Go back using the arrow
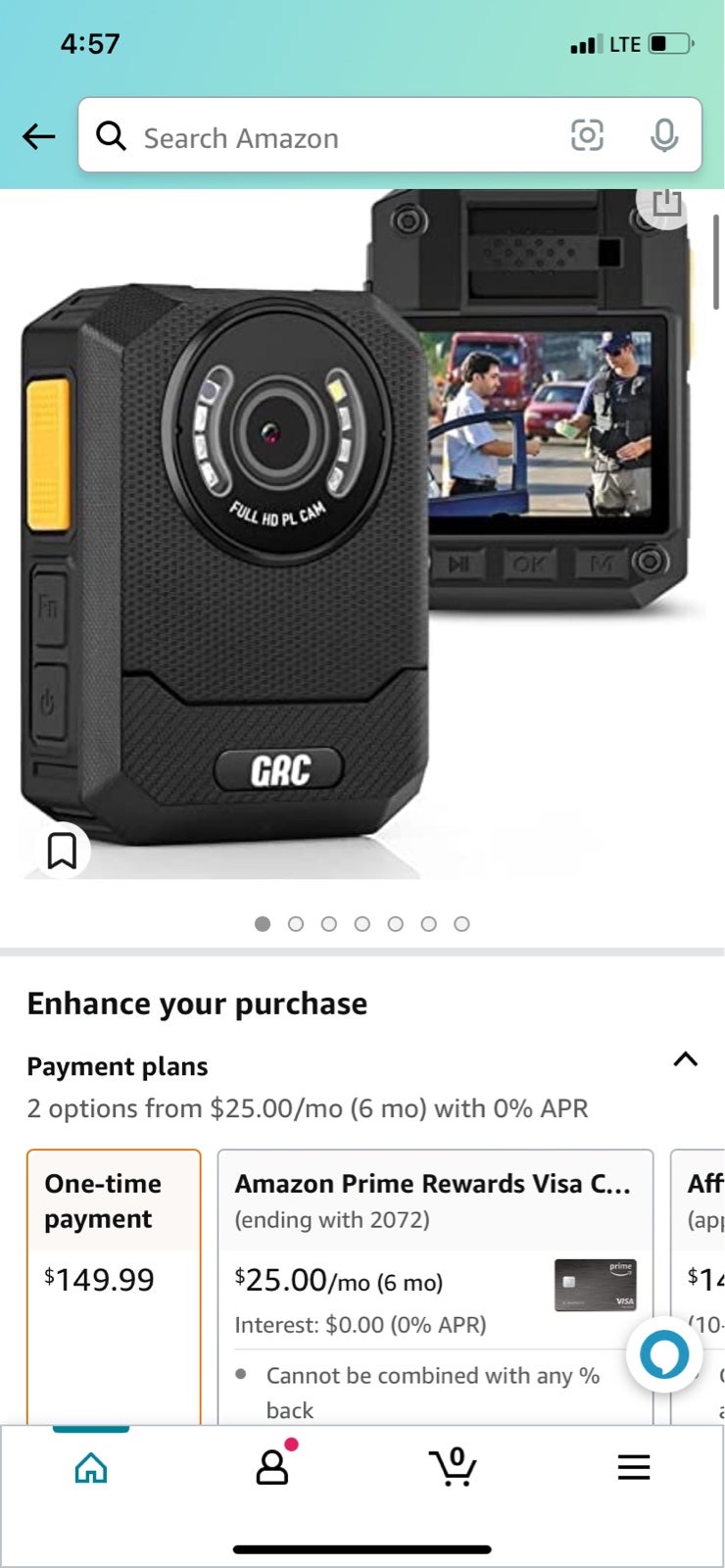The width and height of the screenshot is (725, 1568). pos(39,136)
